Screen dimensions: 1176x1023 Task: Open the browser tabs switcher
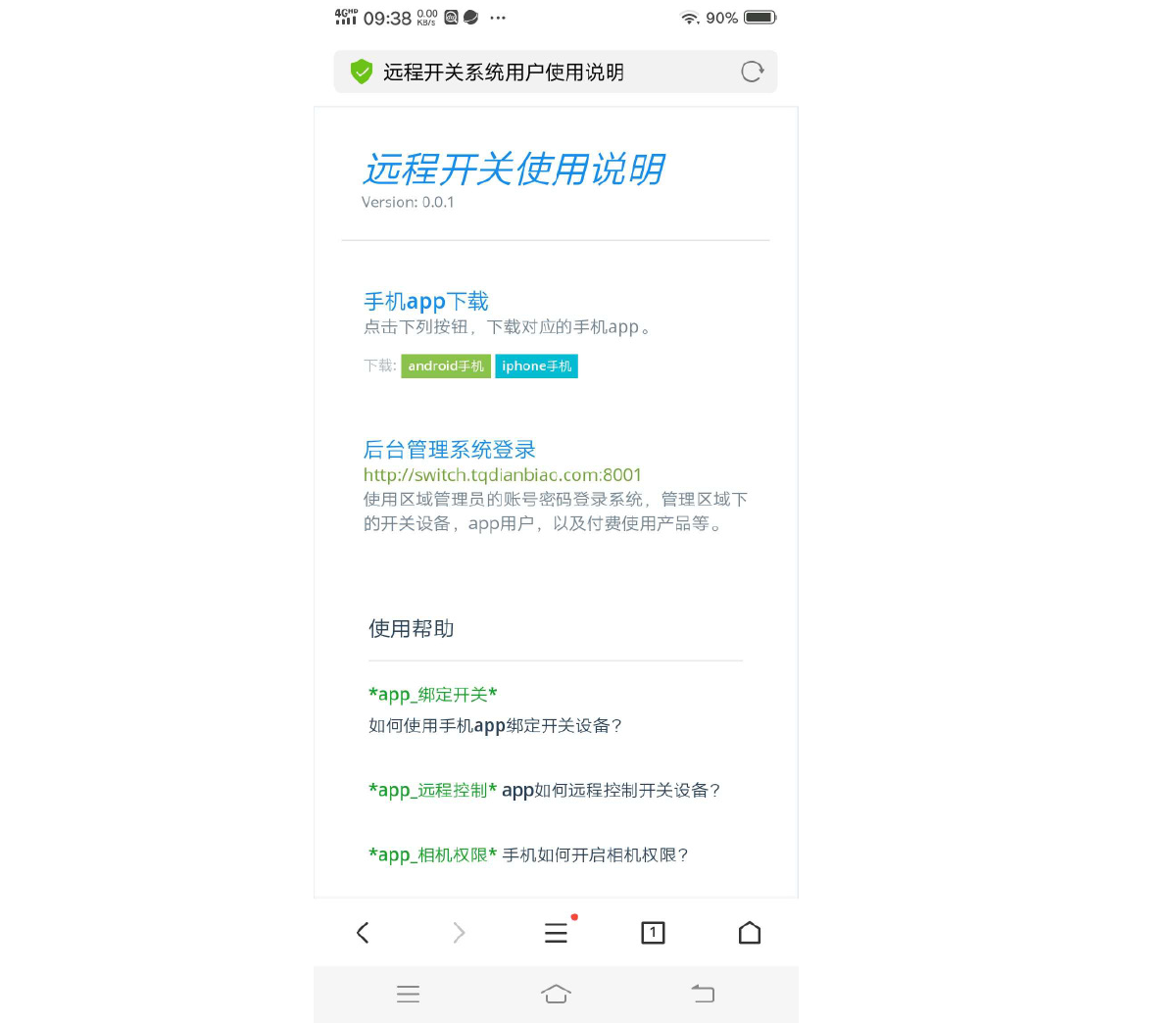[x=653, y=932]
